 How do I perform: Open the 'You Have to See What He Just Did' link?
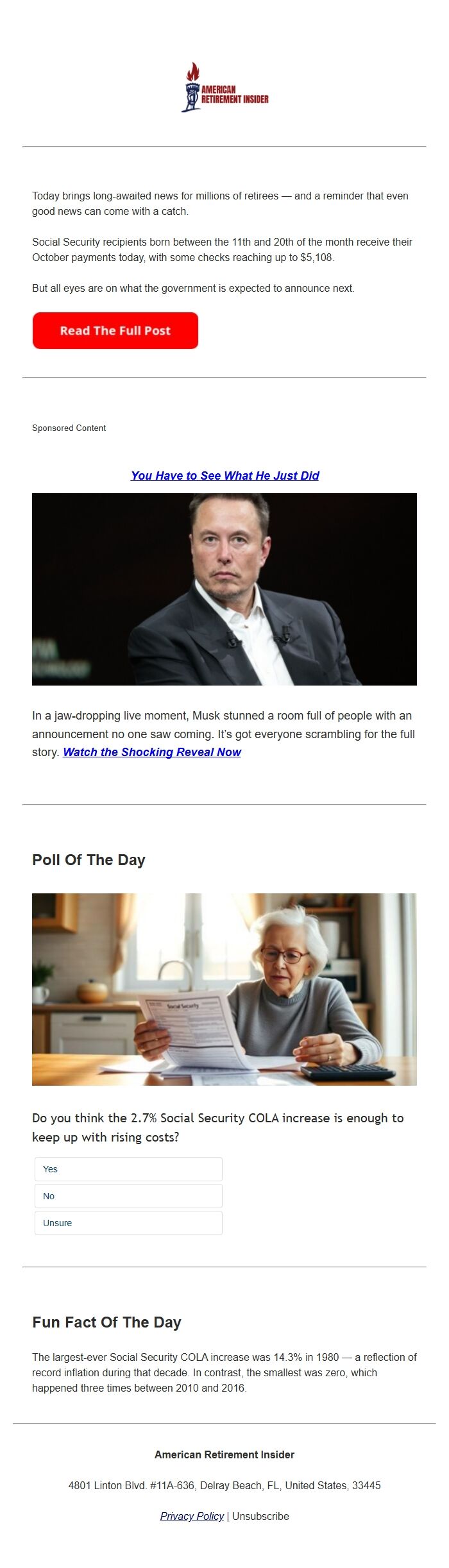(224, 475)
